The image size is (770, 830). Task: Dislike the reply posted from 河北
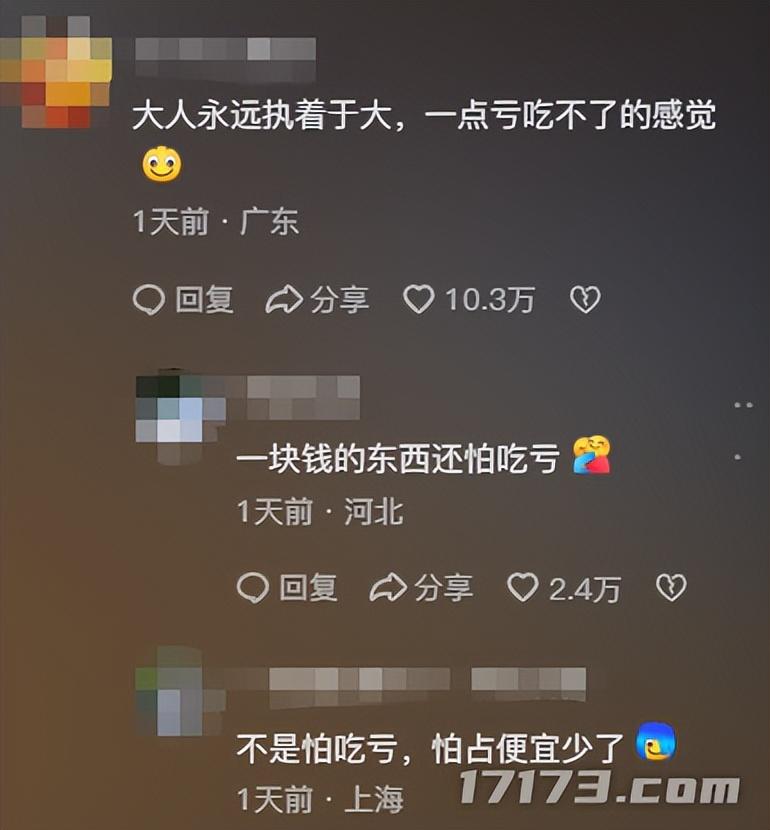click(x=670, y=588)
